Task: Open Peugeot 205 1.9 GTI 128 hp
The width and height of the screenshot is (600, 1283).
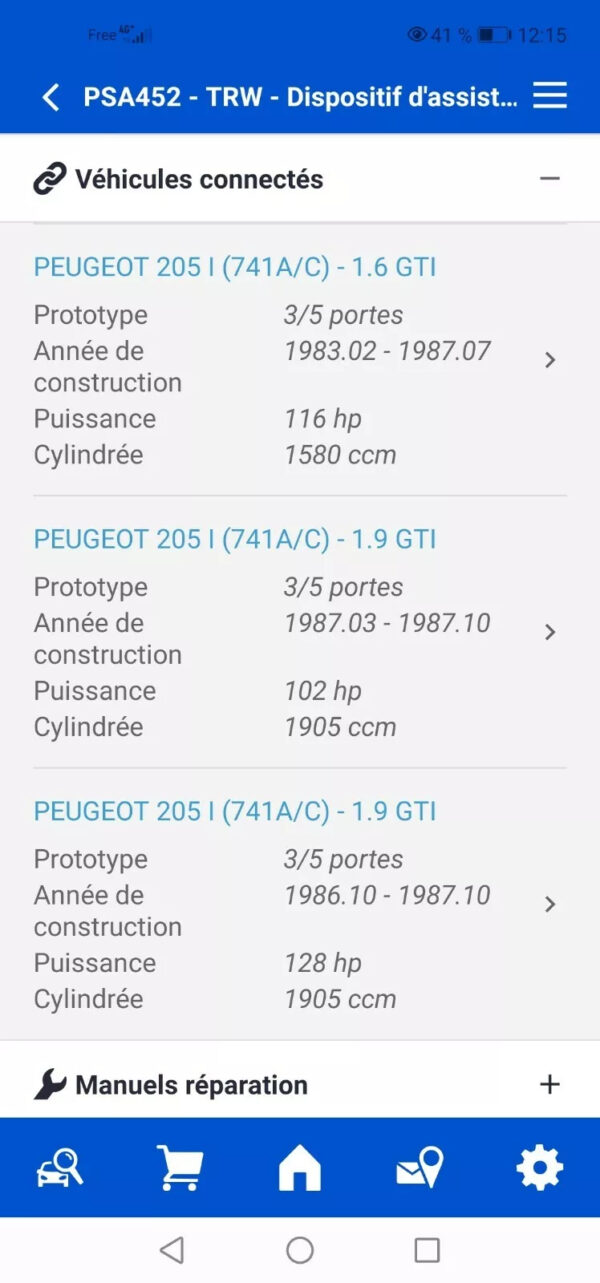Action: coord(300,904)
